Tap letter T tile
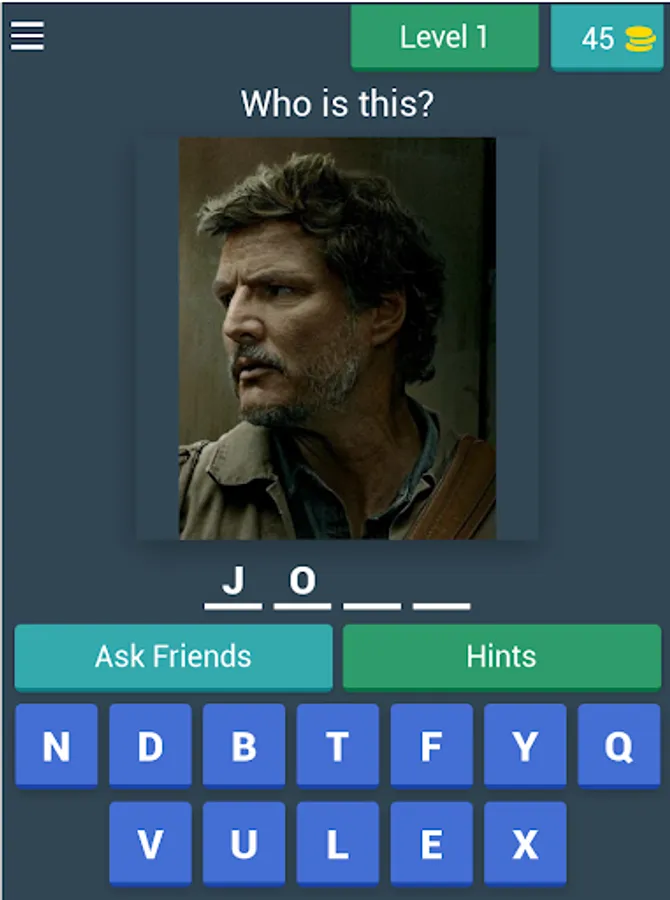670x900 pixels. click(338, 746)
